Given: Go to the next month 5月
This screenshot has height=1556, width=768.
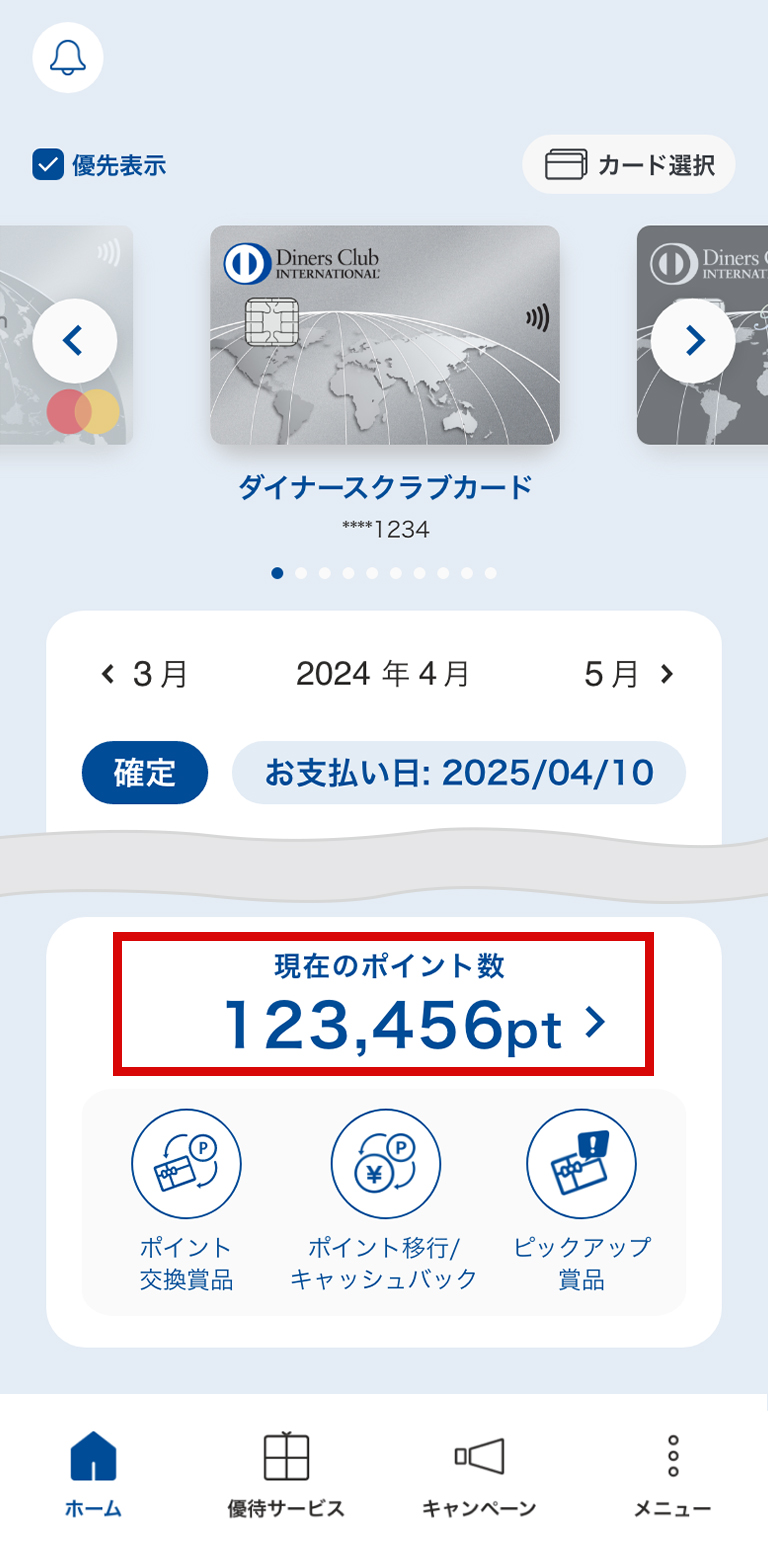Looking at the screenshot, I should [629, 675].
